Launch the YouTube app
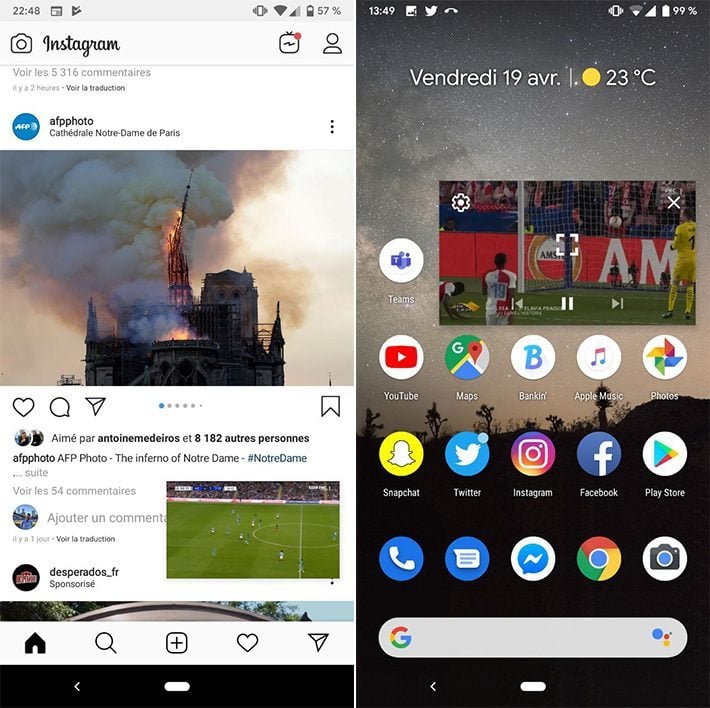The image size is (710, 708). pyautogui.click(x=401, y=358)
